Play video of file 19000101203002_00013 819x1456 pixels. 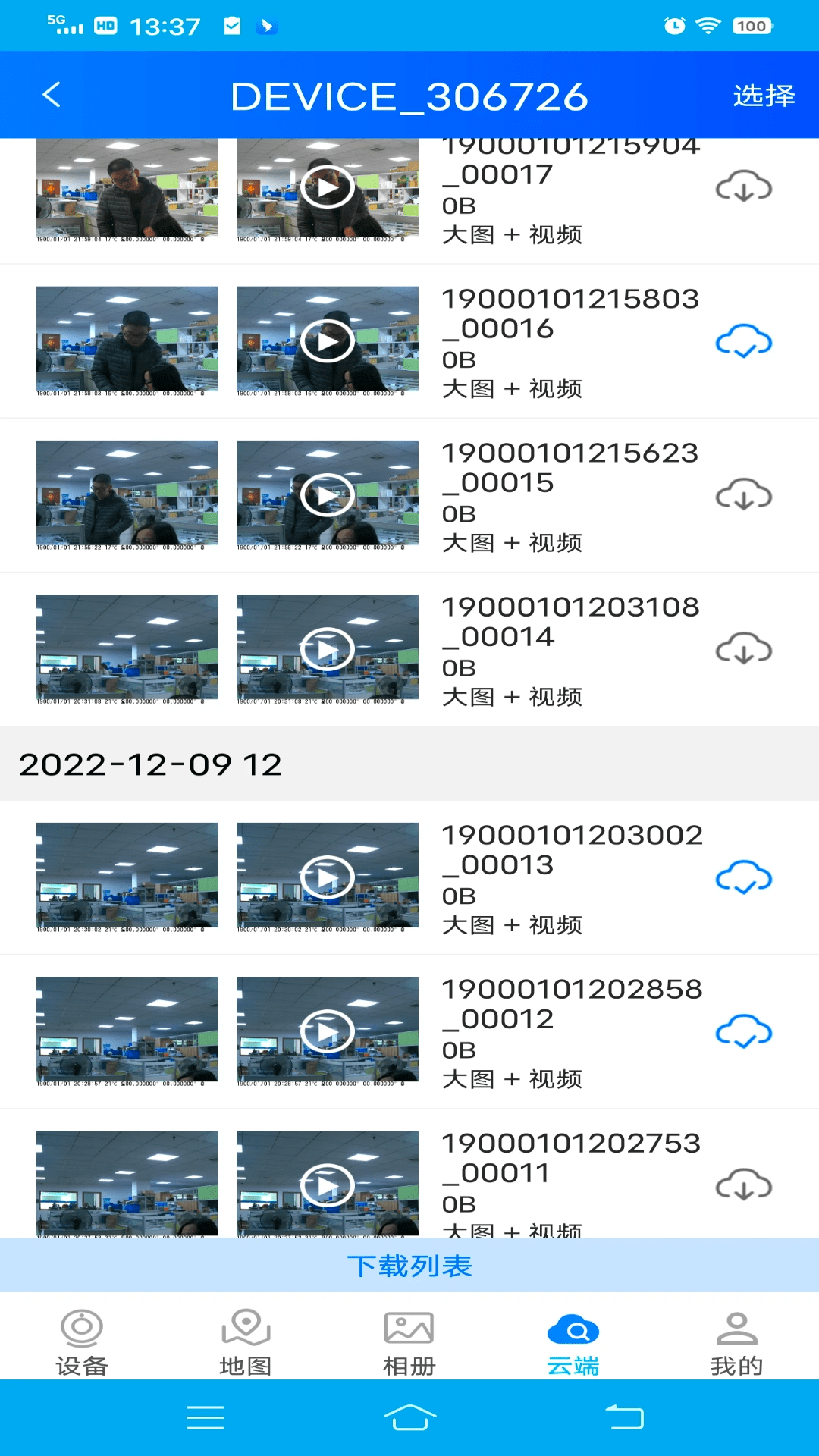(327, 877)
